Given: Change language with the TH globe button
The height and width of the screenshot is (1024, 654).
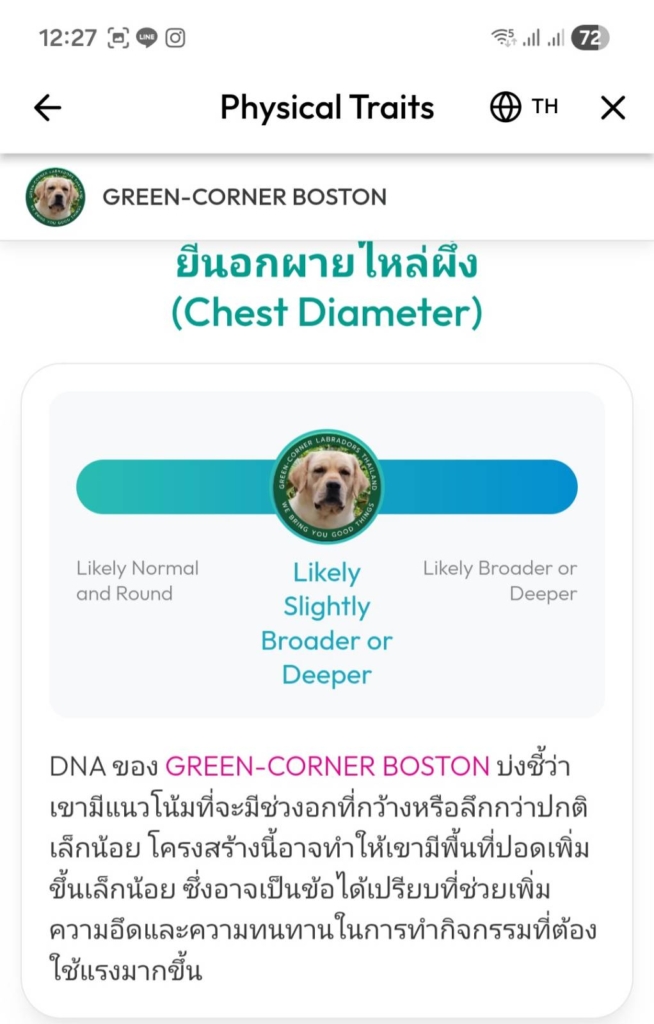Looking at the screenshot, I should (523, 107).
